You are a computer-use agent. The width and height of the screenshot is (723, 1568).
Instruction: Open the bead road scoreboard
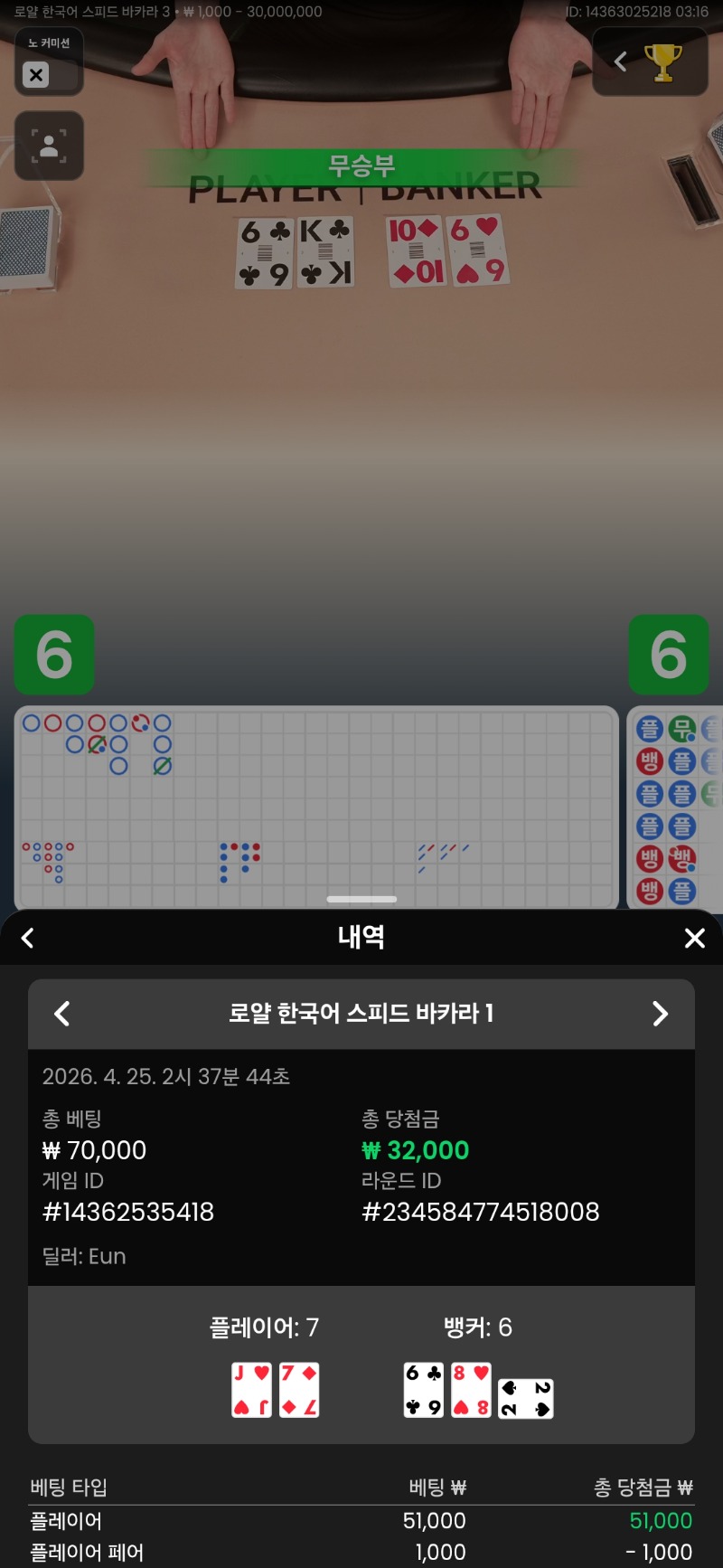674,808
